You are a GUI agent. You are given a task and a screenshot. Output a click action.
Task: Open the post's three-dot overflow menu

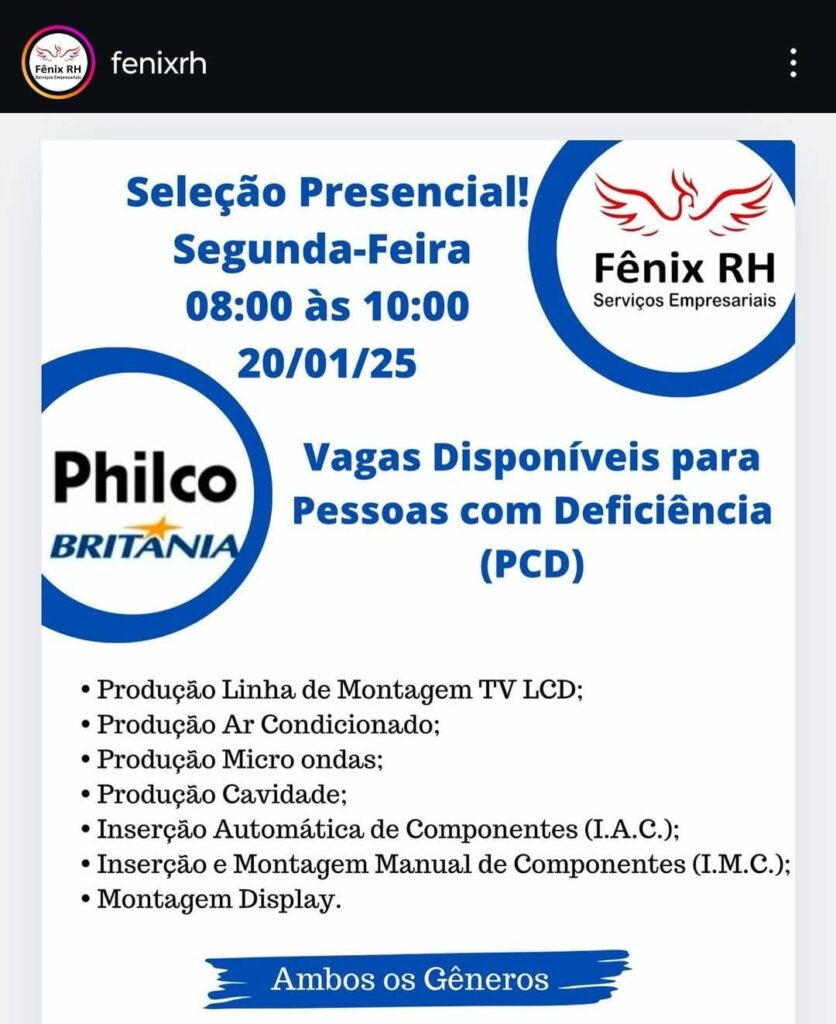793,63
